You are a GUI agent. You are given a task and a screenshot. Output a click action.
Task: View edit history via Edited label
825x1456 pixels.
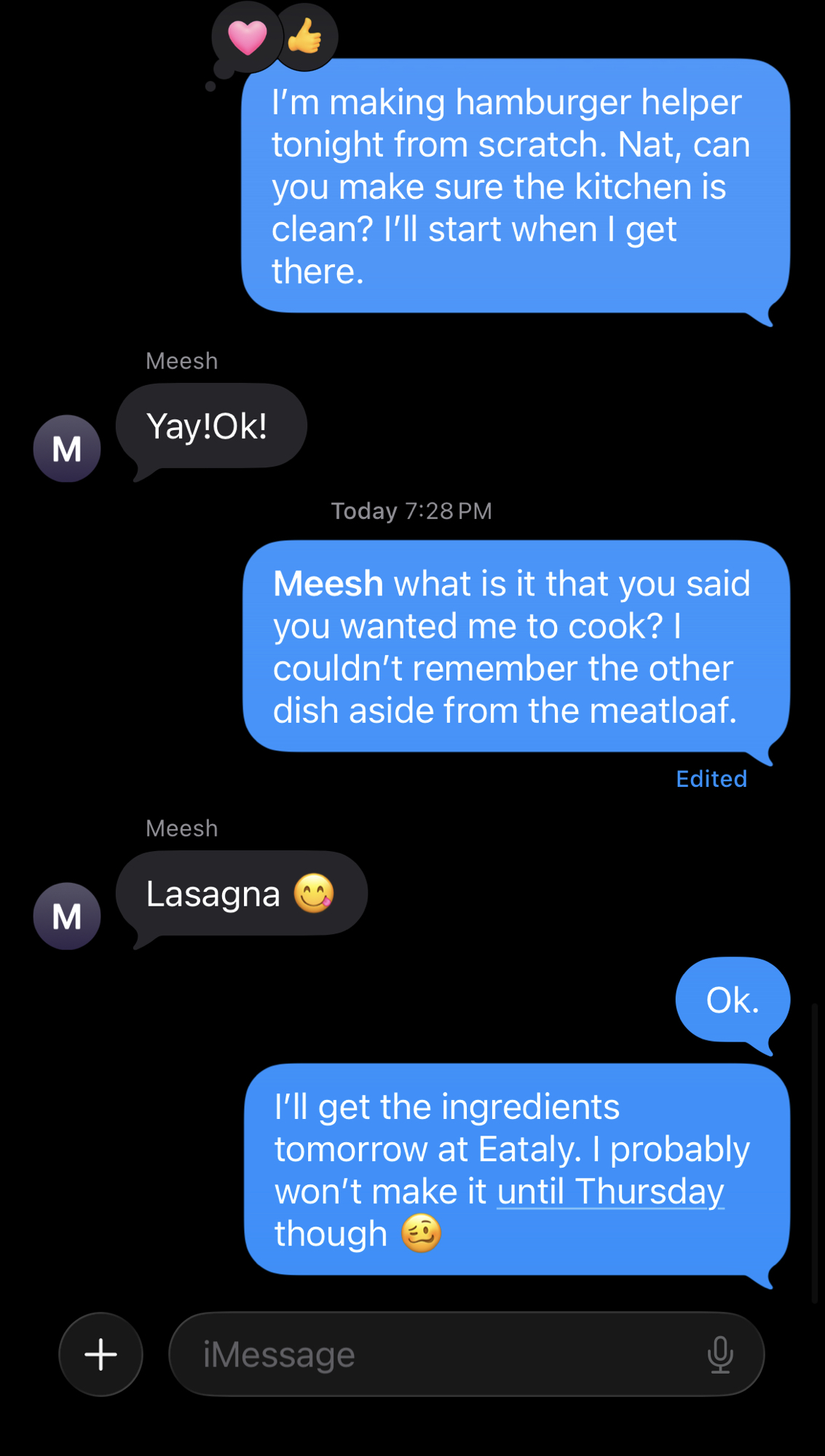pyautogui.click(x=711, y=779)
